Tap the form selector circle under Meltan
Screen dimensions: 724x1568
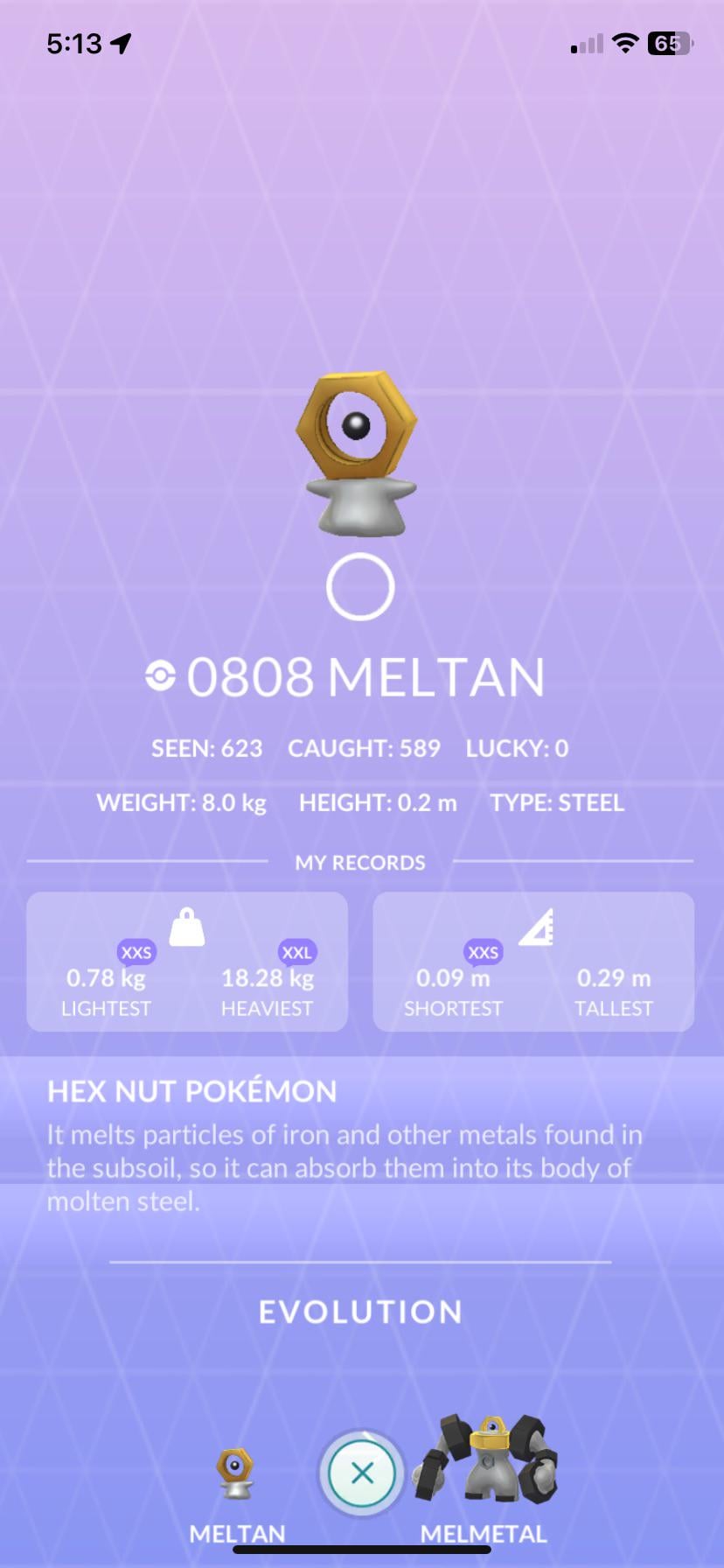click(x=360, y=587)
